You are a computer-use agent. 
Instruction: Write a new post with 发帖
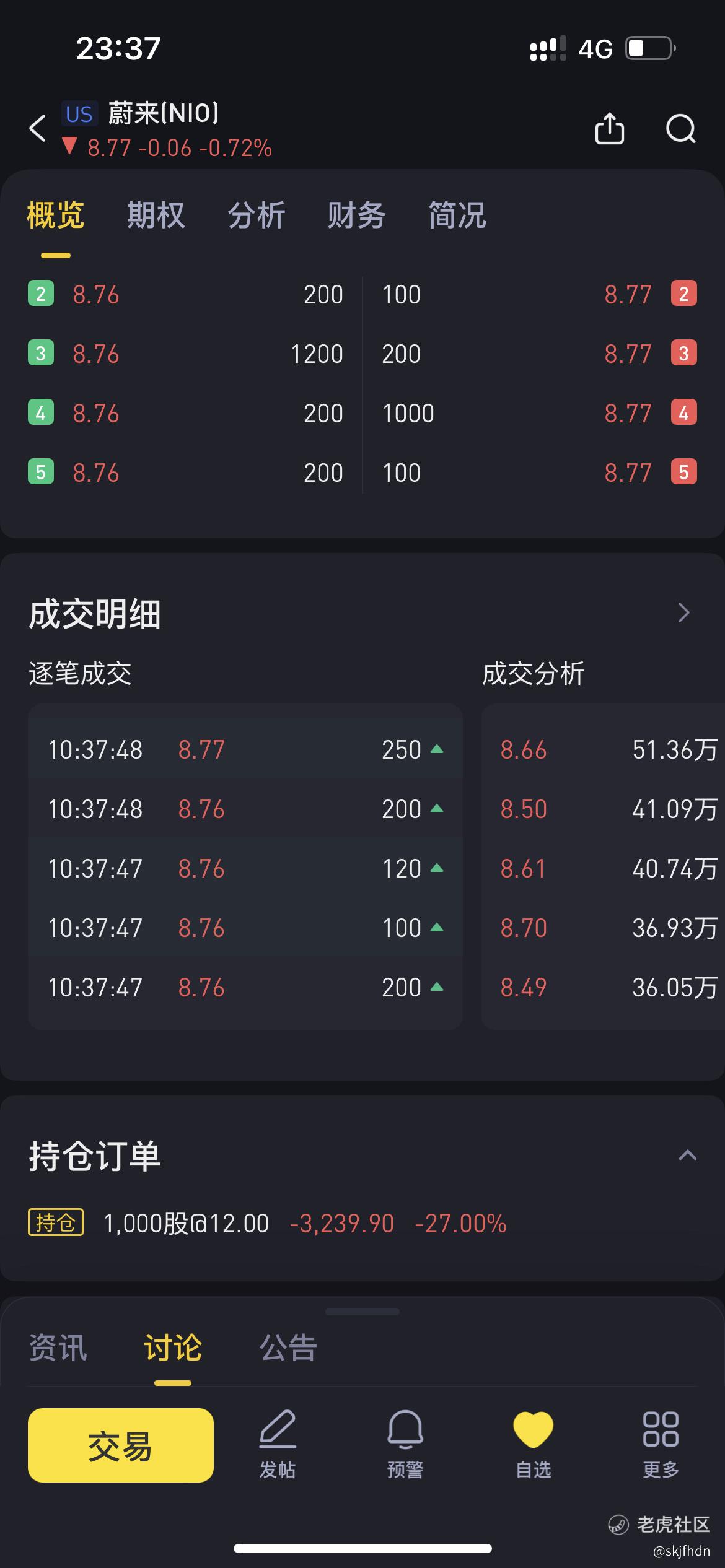tap(278, 1444)
